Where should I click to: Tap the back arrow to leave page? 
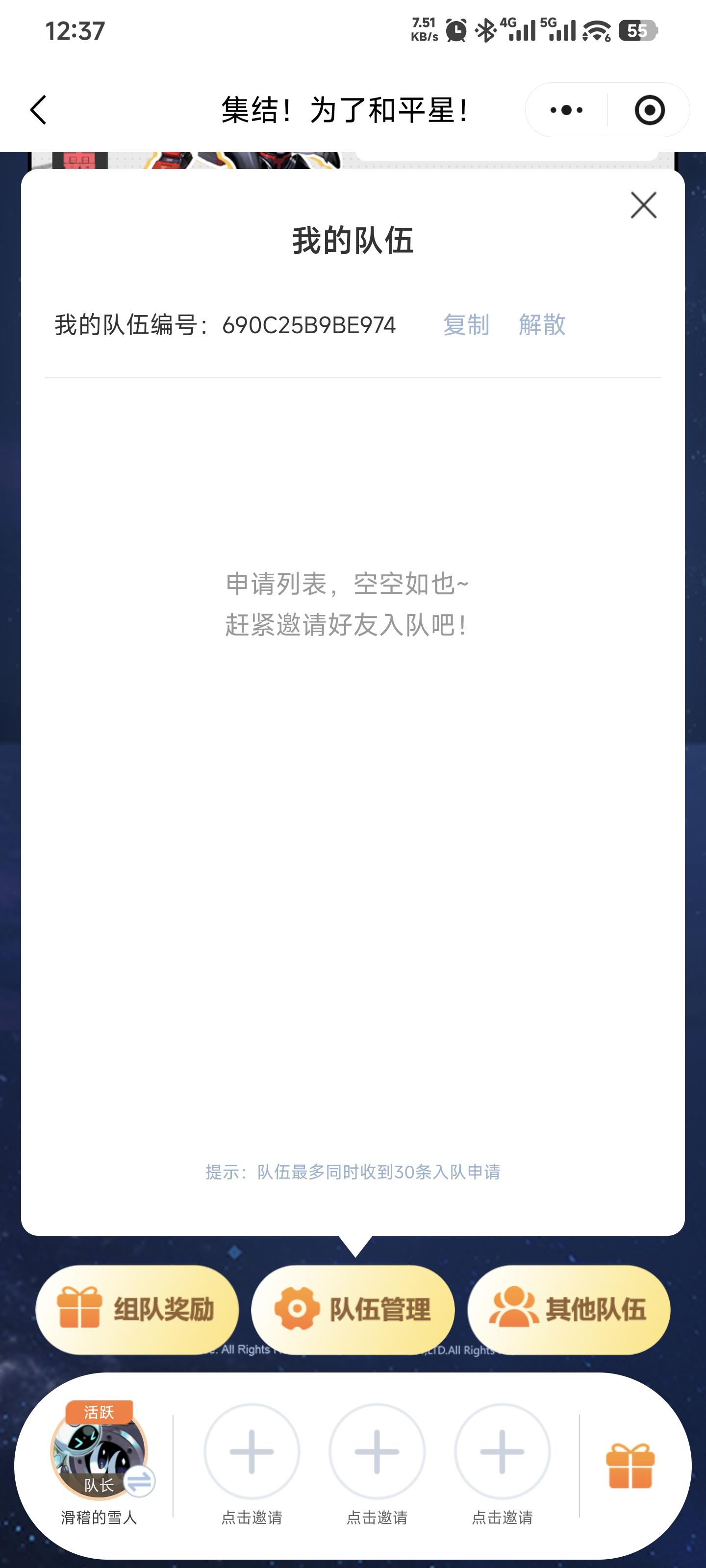pyautogui.click(x=38, y=110)
